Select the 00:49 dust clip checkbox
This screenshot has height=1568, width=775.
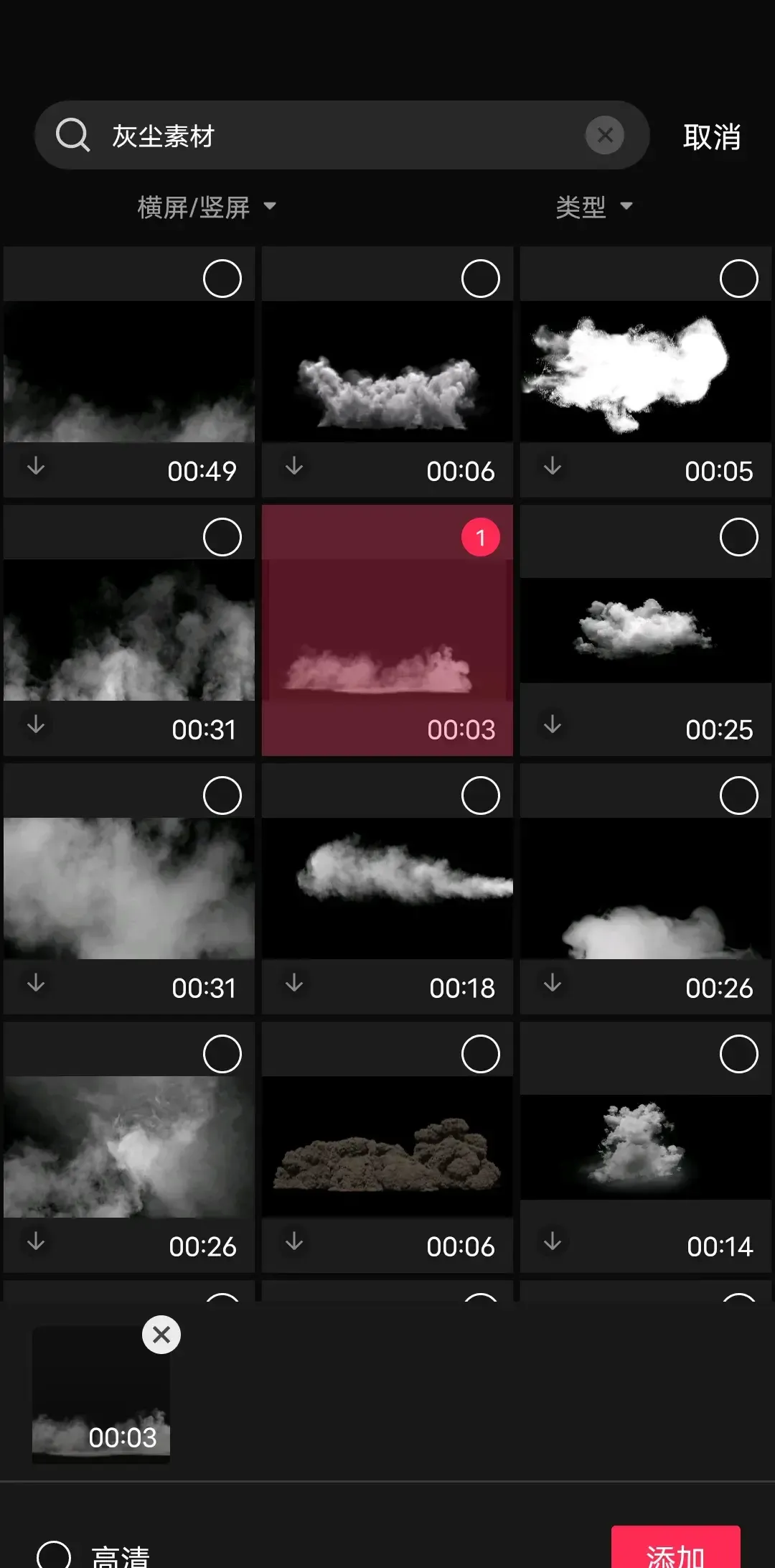click(222, 279)
